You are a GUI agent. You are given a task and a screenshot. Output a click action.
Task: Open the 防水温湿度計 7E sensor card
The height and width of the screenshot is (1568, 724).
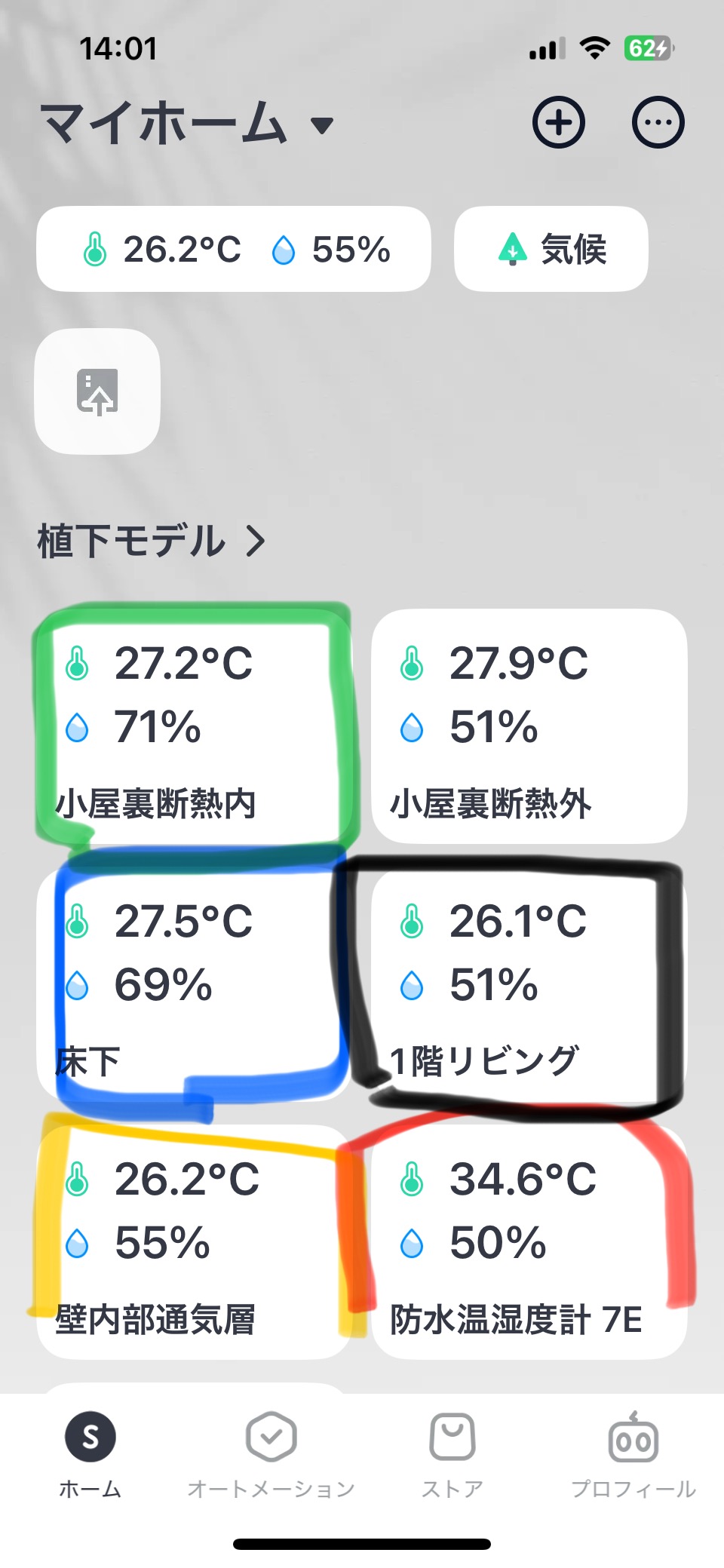click(529, 1241)
